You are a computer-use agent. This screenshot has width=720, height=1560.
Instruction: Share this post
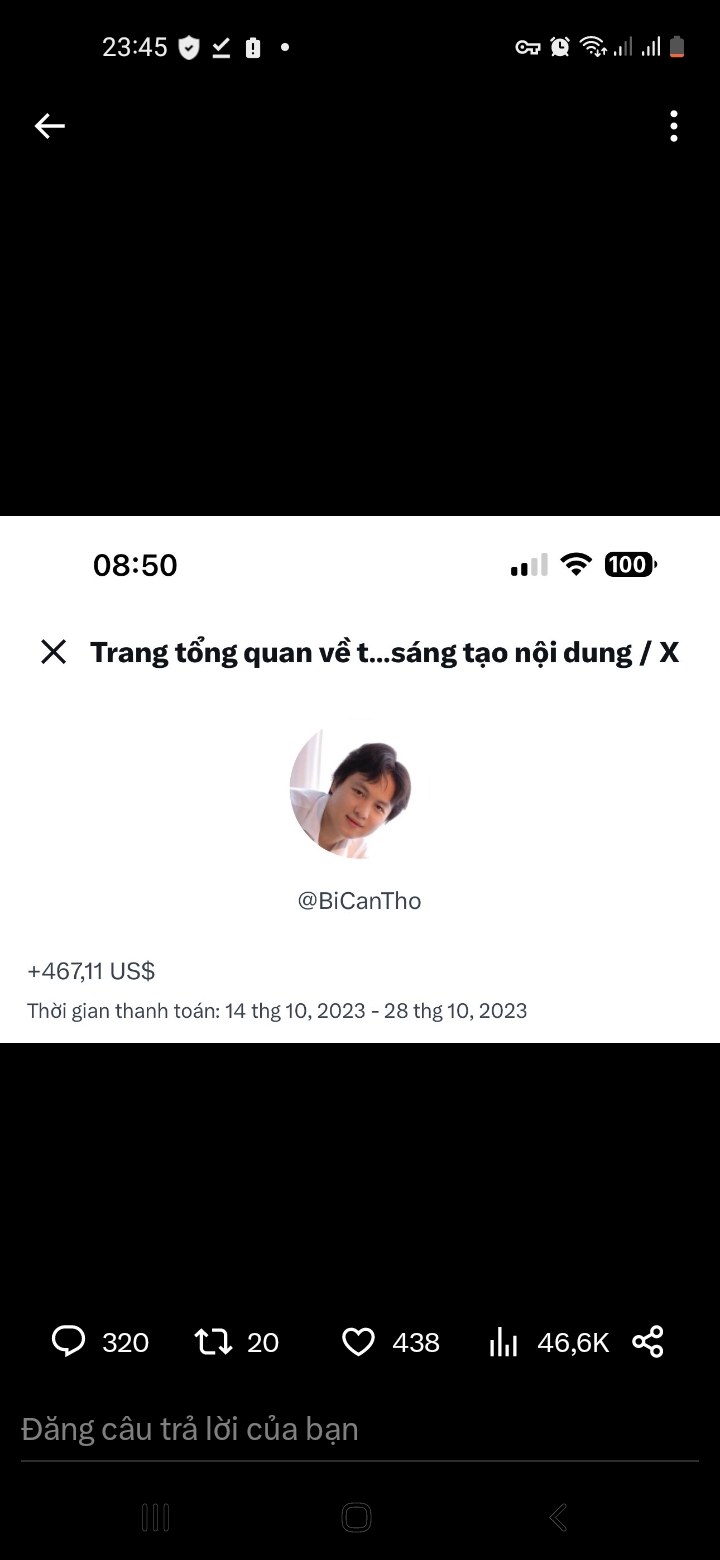[648, 1341]
